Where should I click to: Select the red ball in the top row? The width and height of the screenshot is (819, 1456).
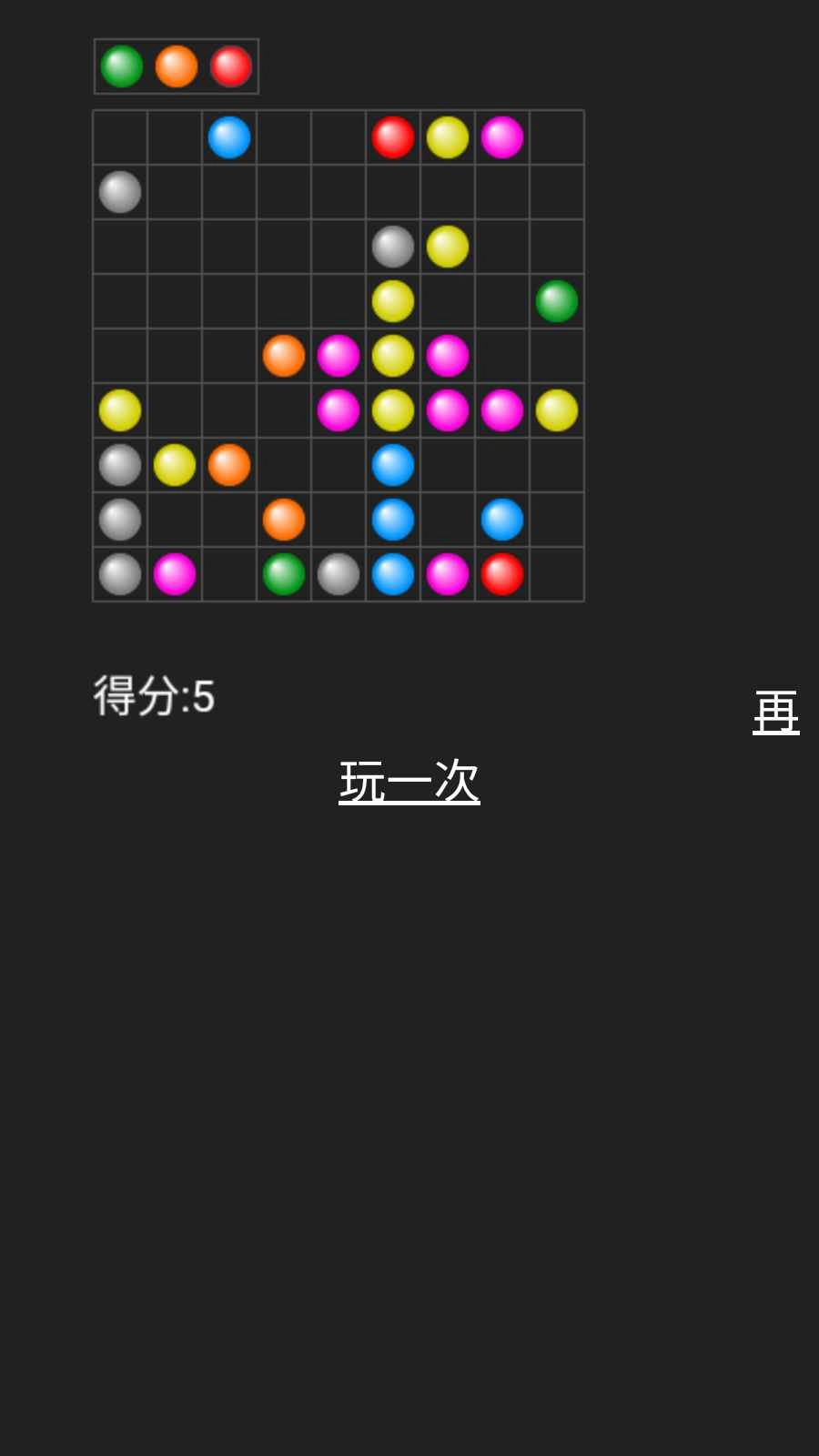tap(393, 136)
